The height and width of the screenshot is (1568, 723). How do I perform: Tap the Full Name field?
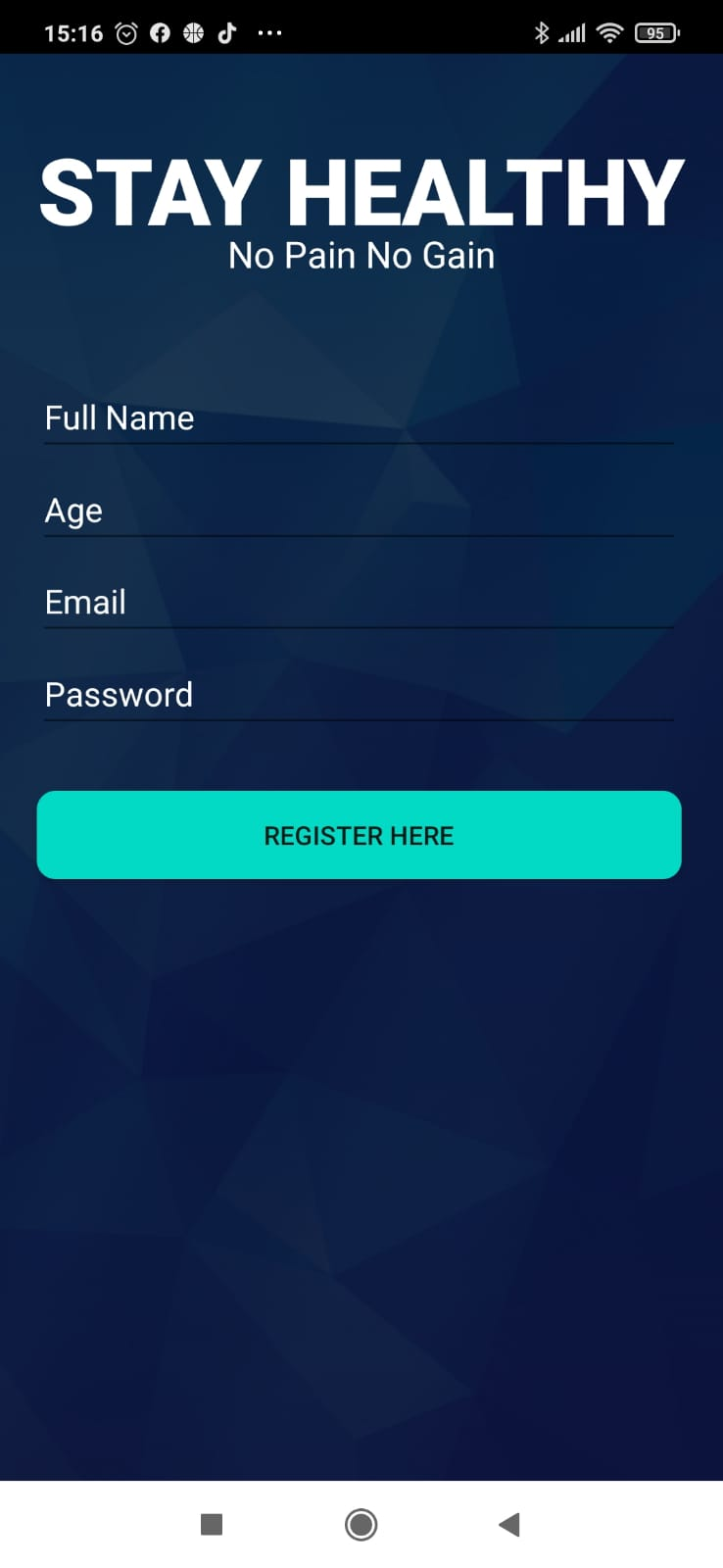point(359,418)
